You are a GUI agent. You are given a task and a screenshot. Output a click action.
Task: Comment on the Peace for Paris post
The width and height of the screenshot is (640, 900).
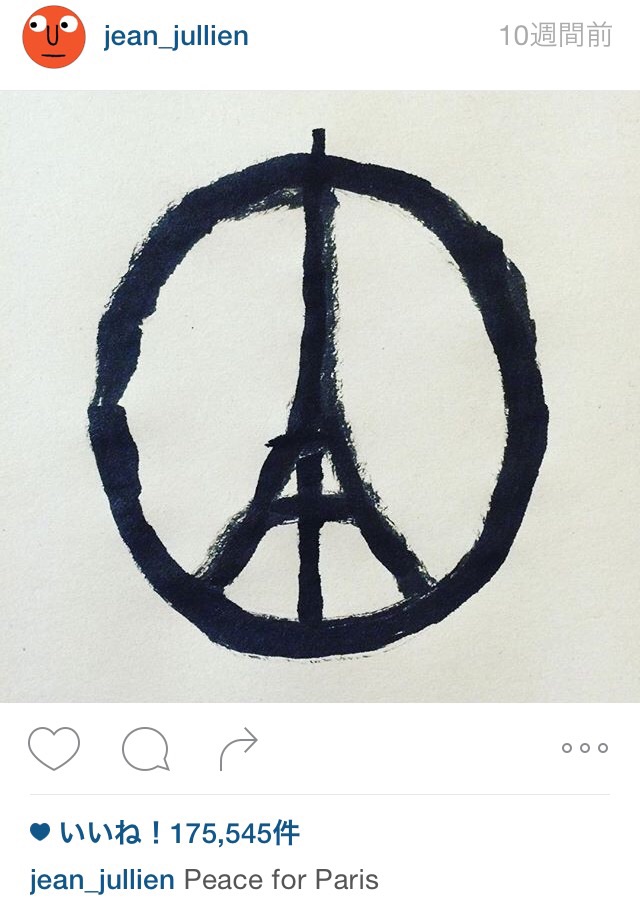[145, 749]
